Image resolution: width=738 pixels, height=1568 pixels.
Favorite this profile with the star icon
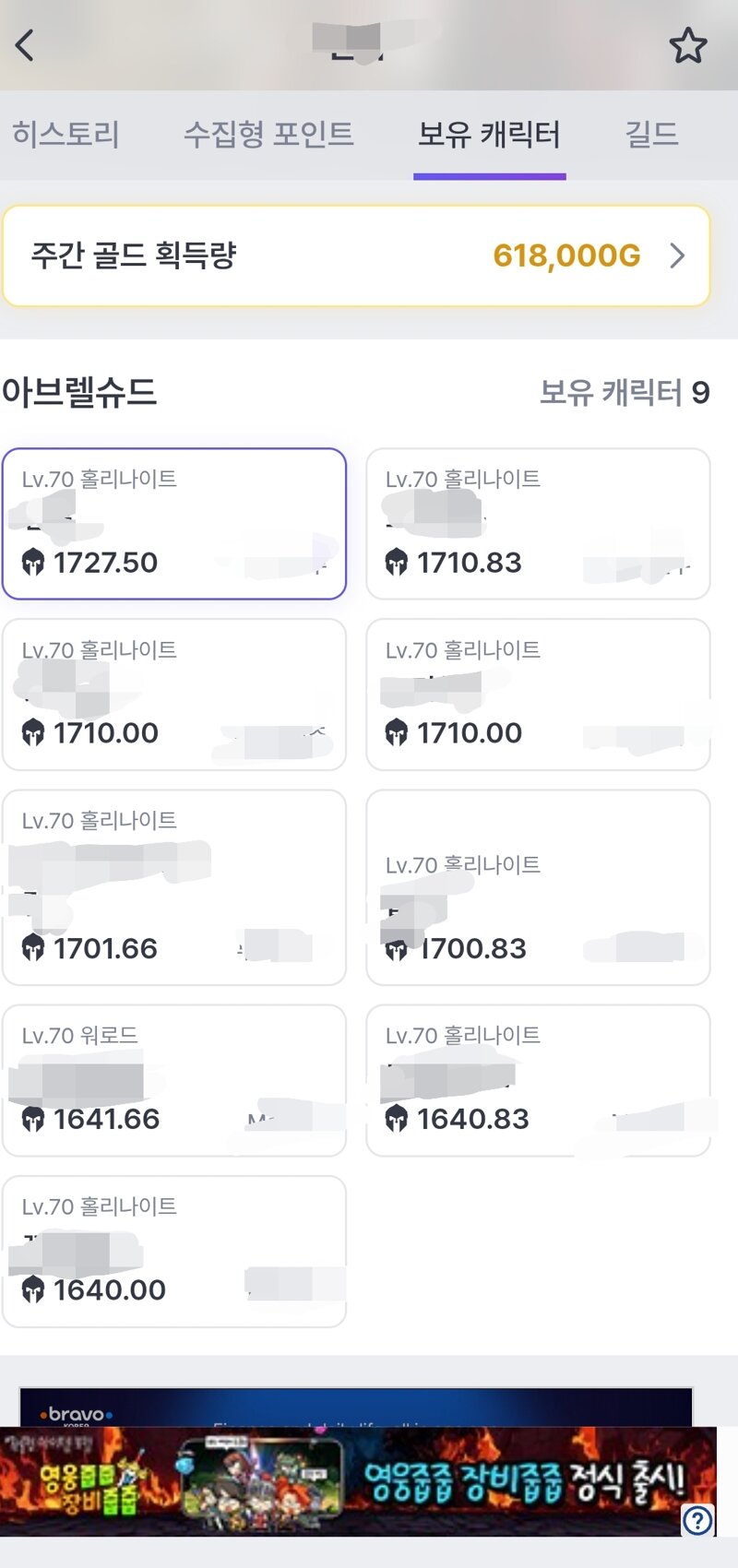tap(687, 45)
